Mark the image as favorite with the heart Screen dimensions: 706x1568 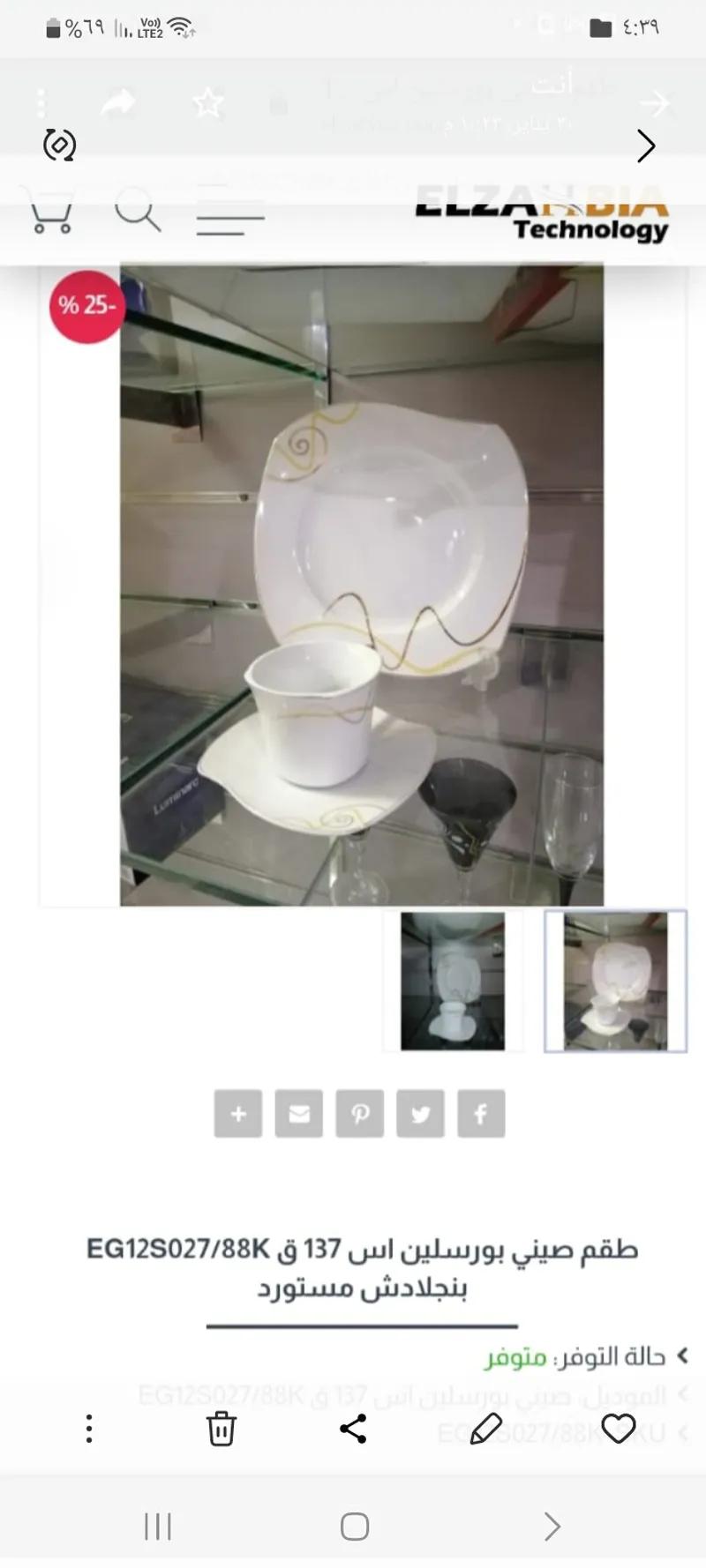(618, 1429)
